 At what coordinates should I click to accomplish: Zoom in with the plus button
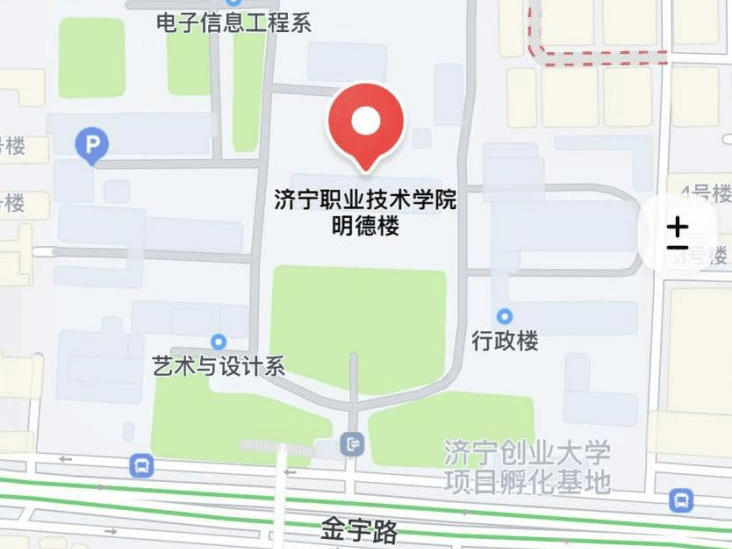(678, 225)
